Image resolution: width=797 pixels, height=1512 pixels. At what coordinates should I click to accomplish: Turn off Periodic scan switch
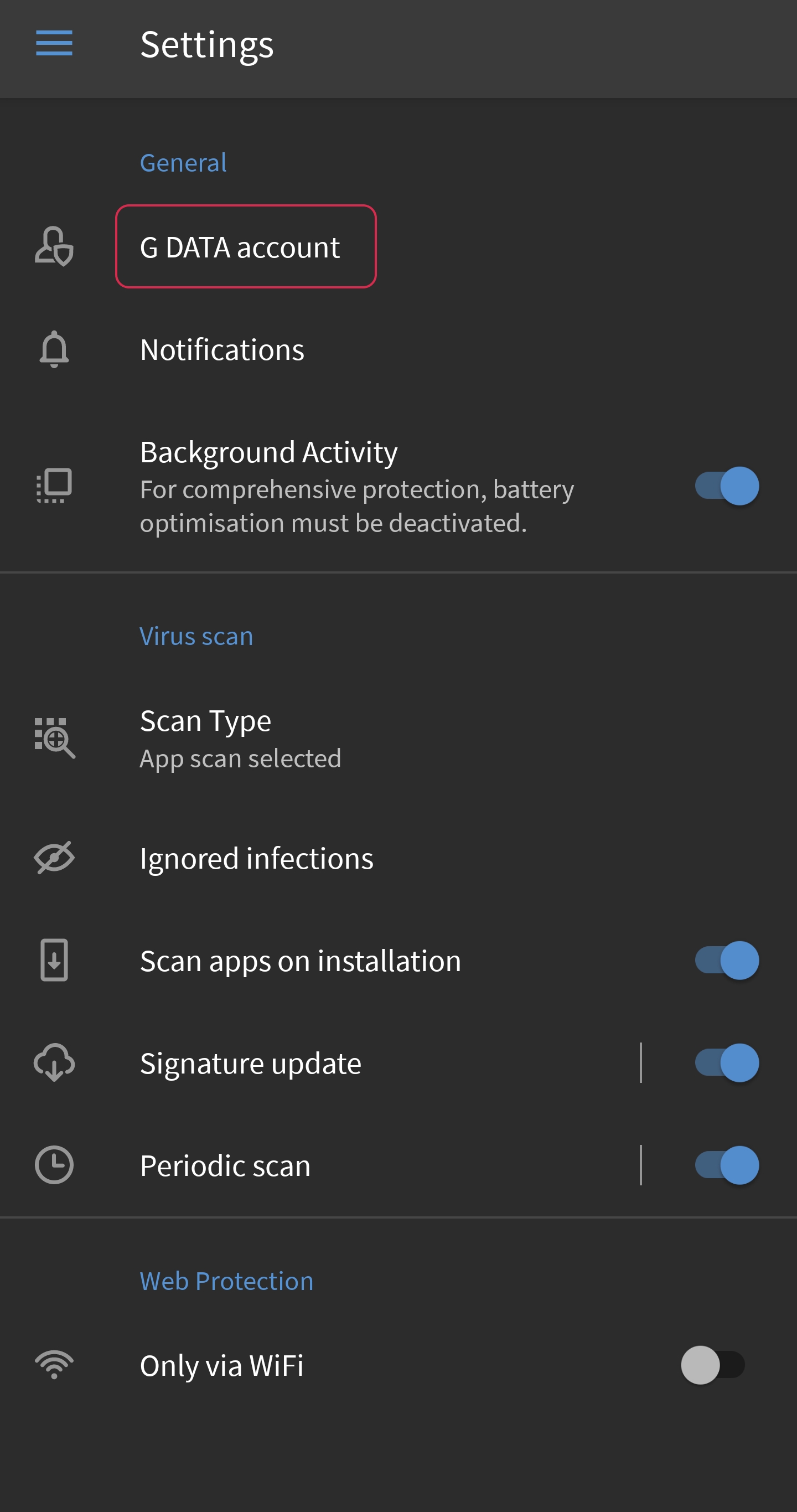coord(727,1165)
